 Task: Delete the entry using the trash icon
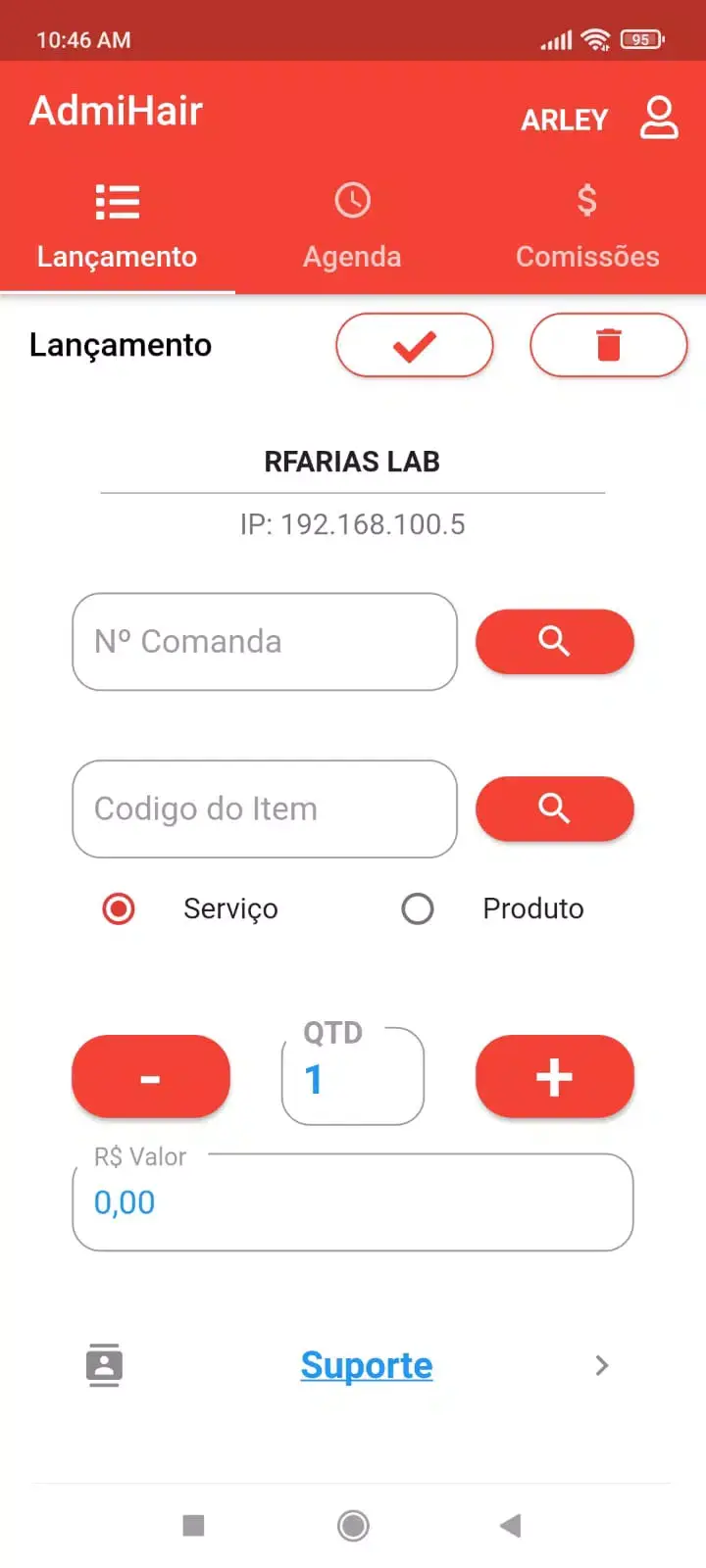click(609, 345)
